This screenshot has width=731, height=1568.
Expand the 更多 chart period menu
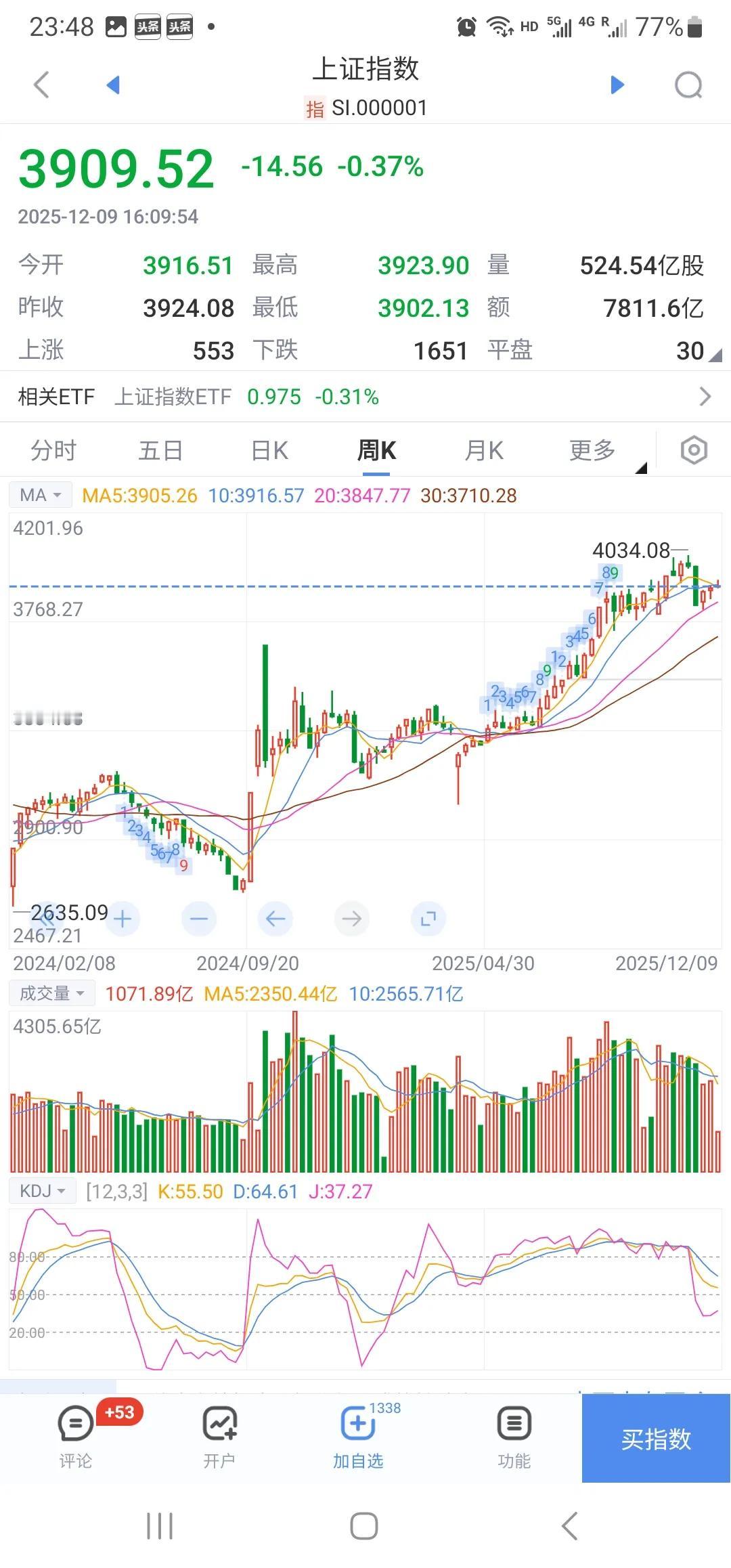[590, 450]
